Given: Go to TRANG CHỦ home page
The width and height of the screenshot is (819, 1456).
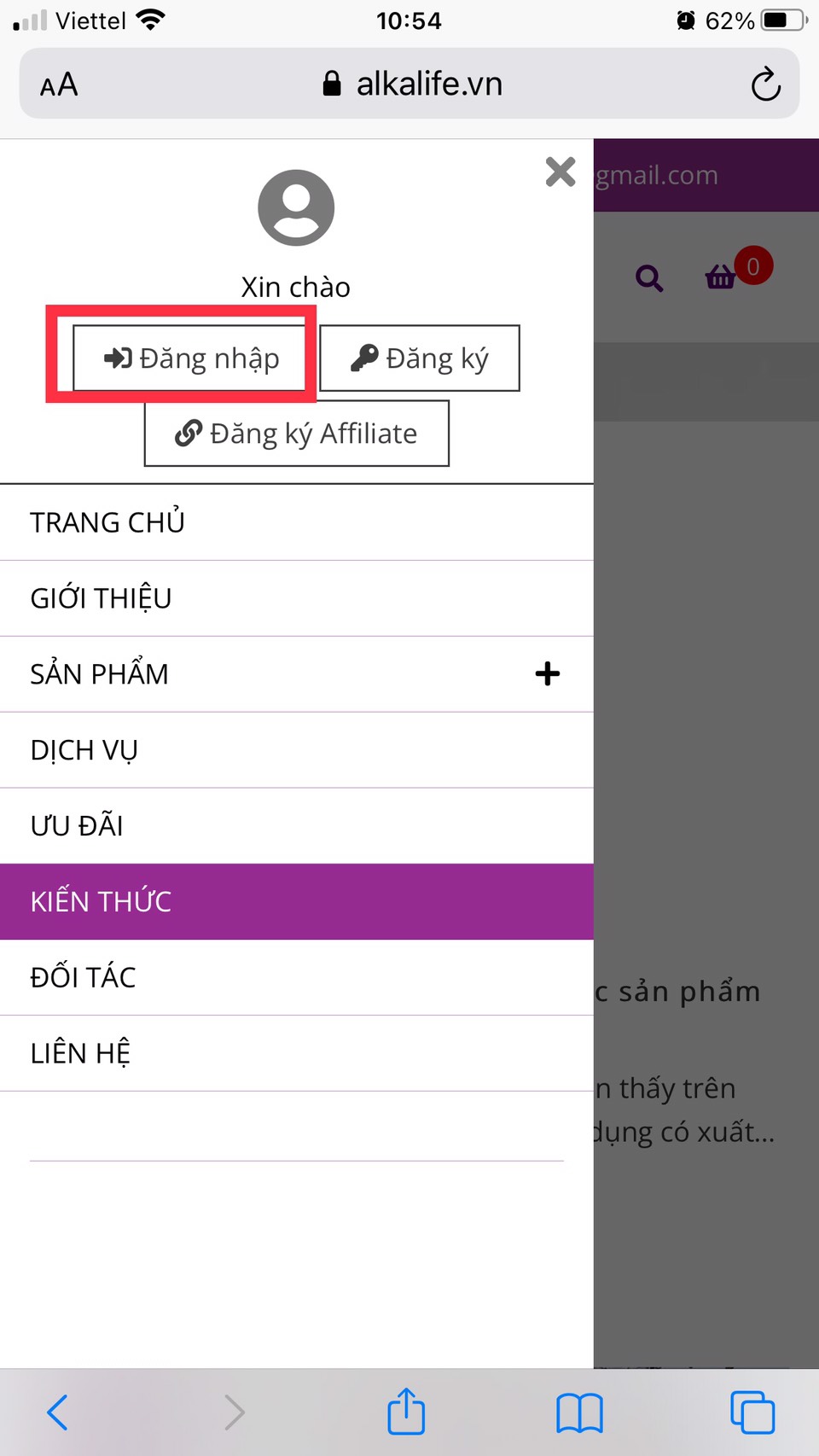Looking at the screenshot, I should click(x=107, y=522).
